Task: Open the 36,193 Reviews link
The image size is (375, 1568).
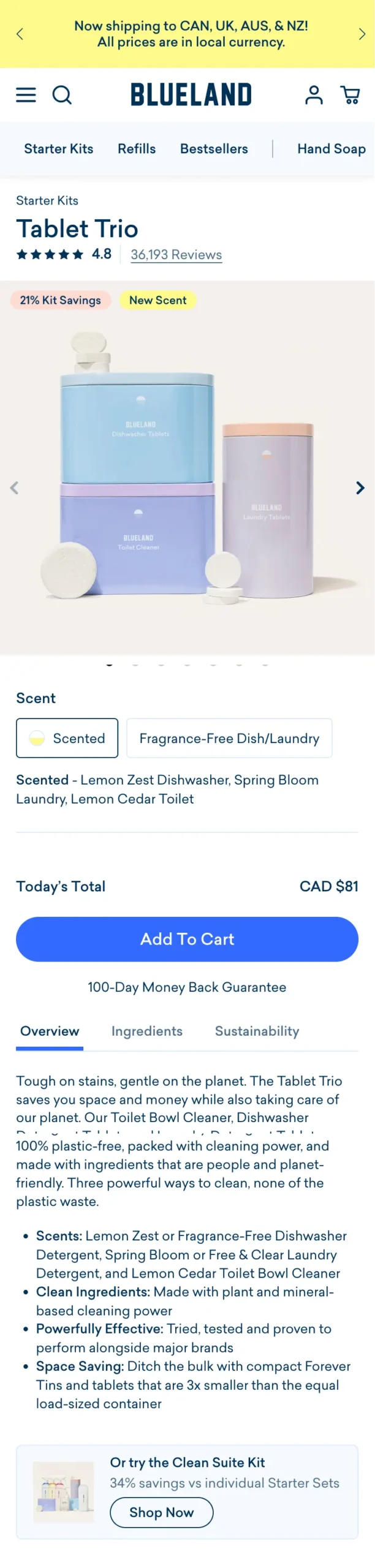Action: (176, 255)
